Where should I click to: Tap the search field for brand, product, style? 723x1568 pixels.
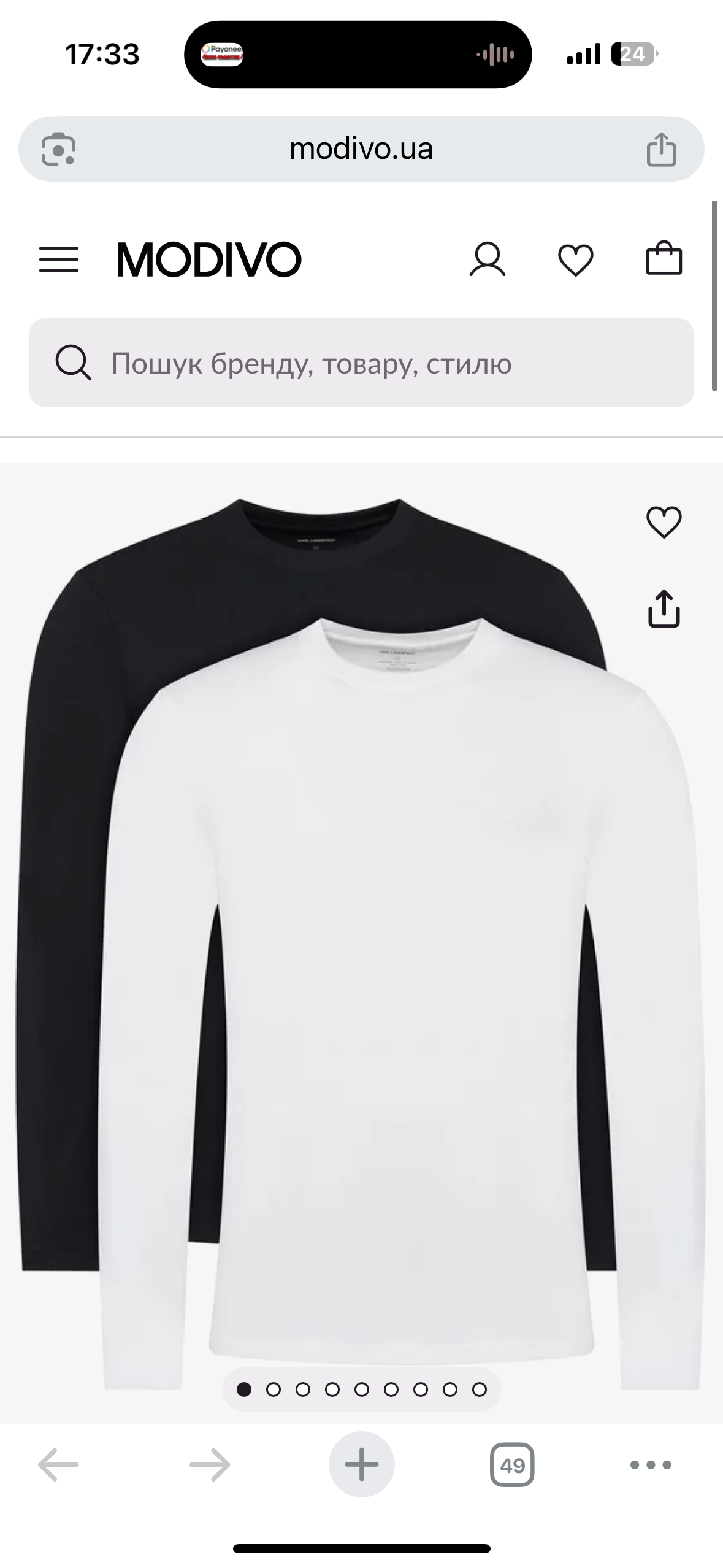[x=361, y=363]
